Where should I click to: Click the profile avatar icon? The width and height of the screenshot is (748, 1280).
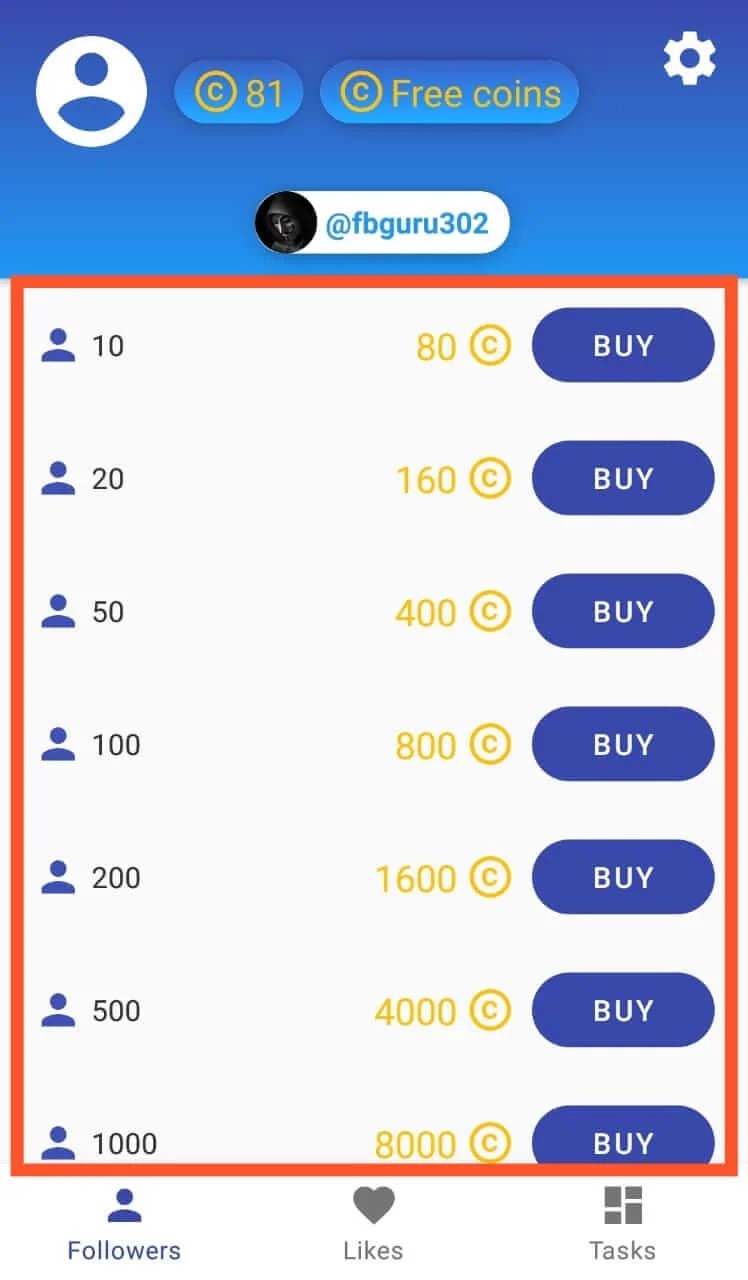(x=91, y=90)
